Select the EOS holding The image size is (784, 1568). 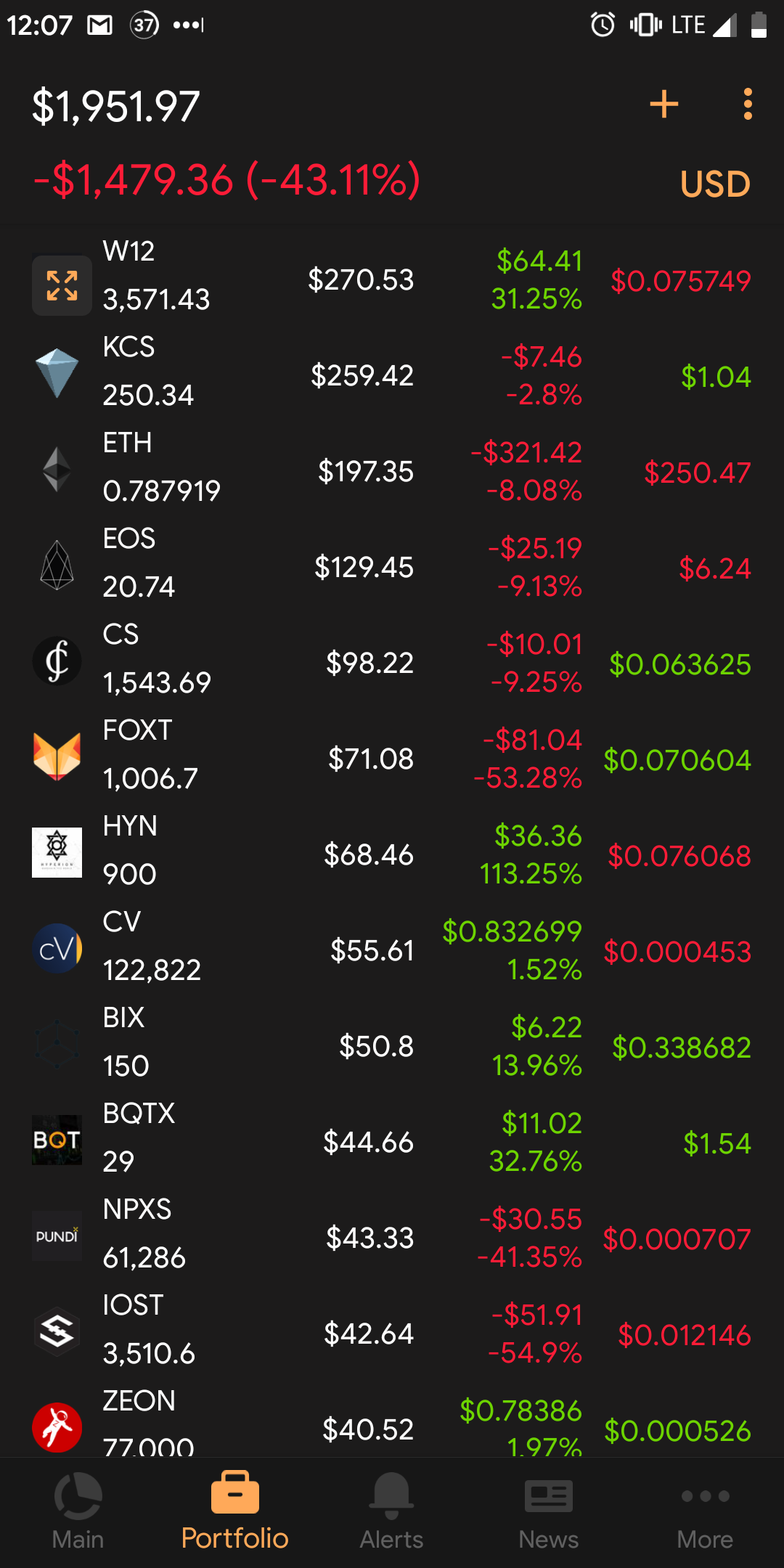pos(392,568)
